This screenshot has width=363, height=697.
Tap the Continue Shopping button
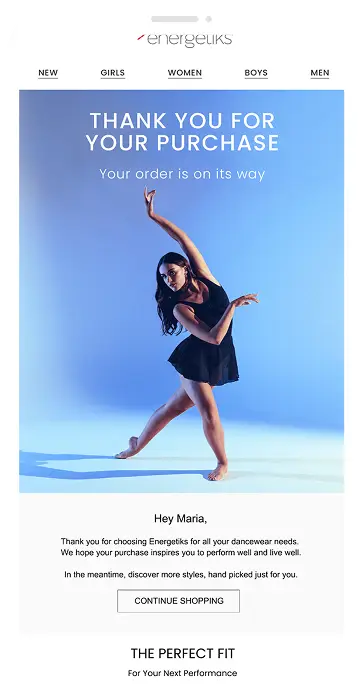[x=179, y=601]
